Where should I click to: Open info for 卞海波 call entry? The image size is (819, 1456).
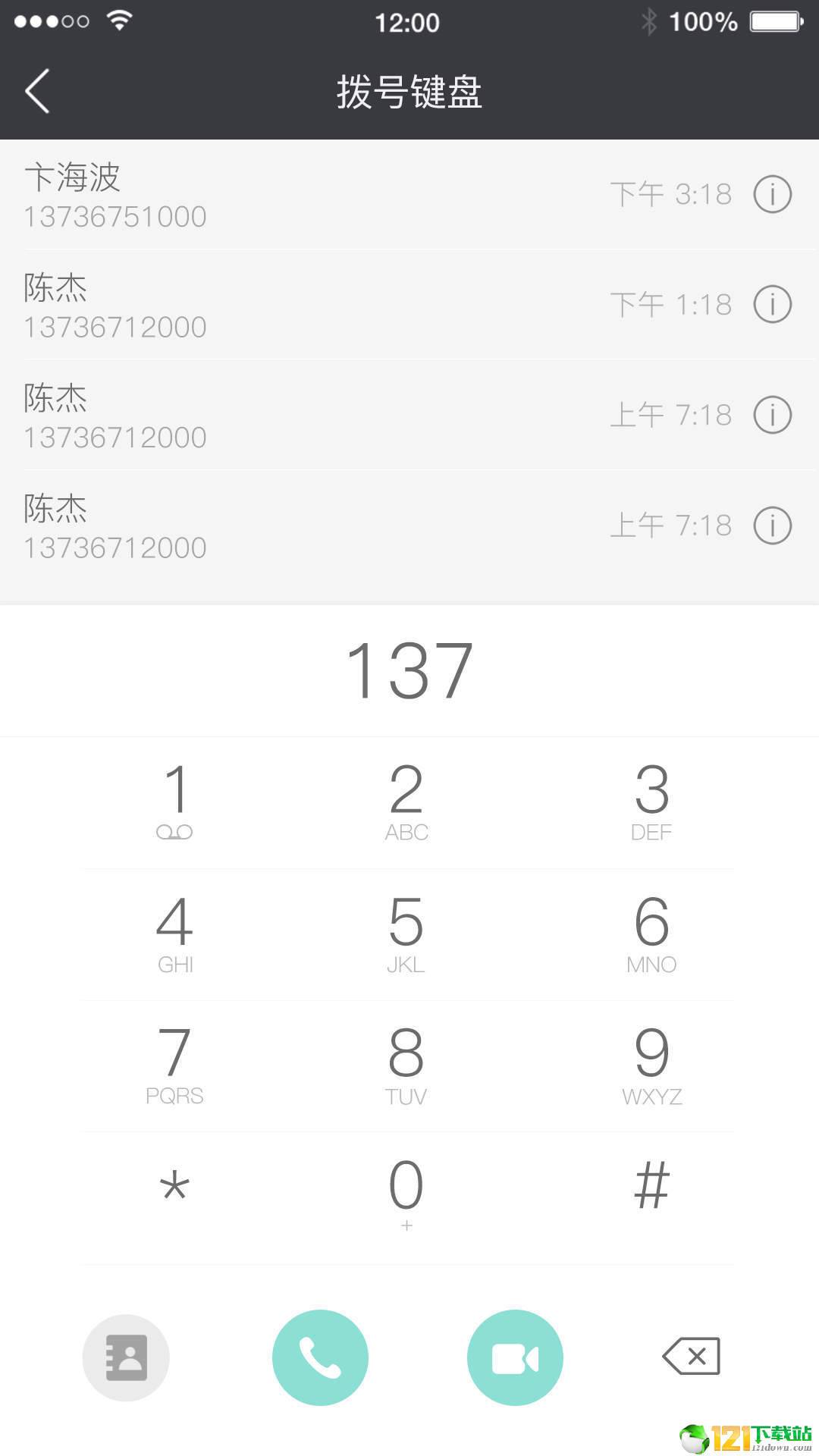[772, 194]
